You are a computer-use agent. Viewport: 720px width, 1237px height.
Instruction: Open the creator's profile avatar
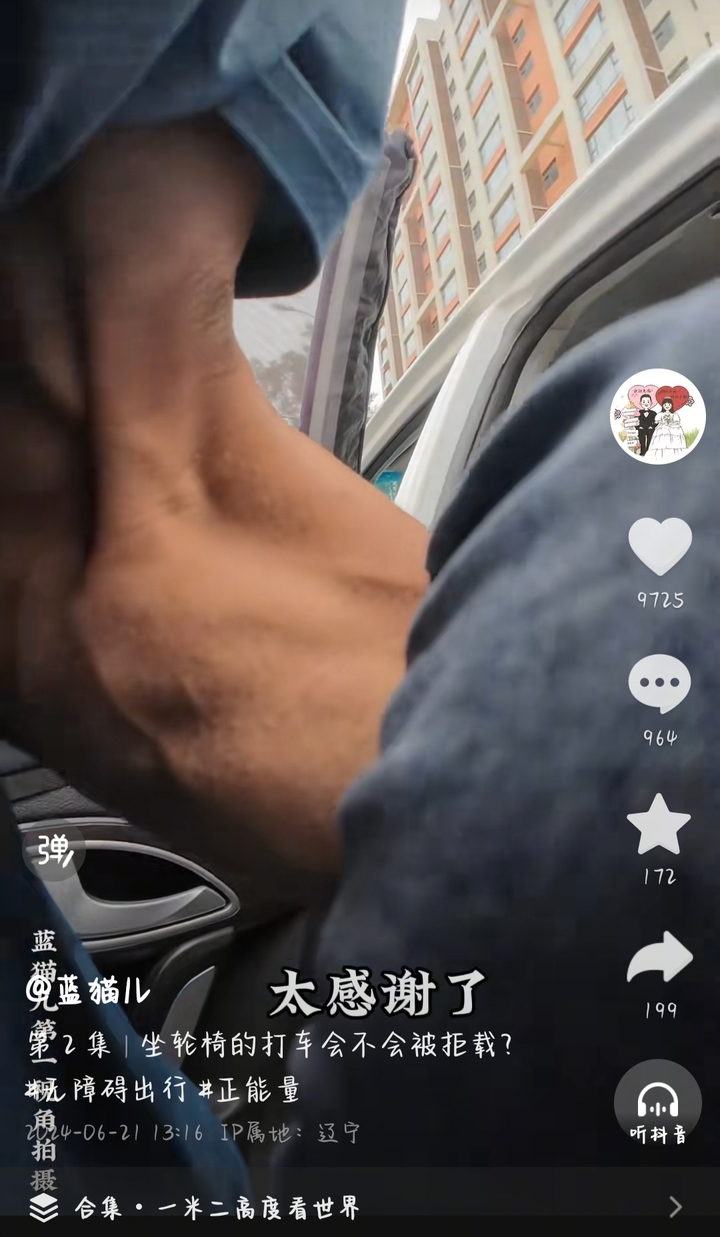[657, 416]
